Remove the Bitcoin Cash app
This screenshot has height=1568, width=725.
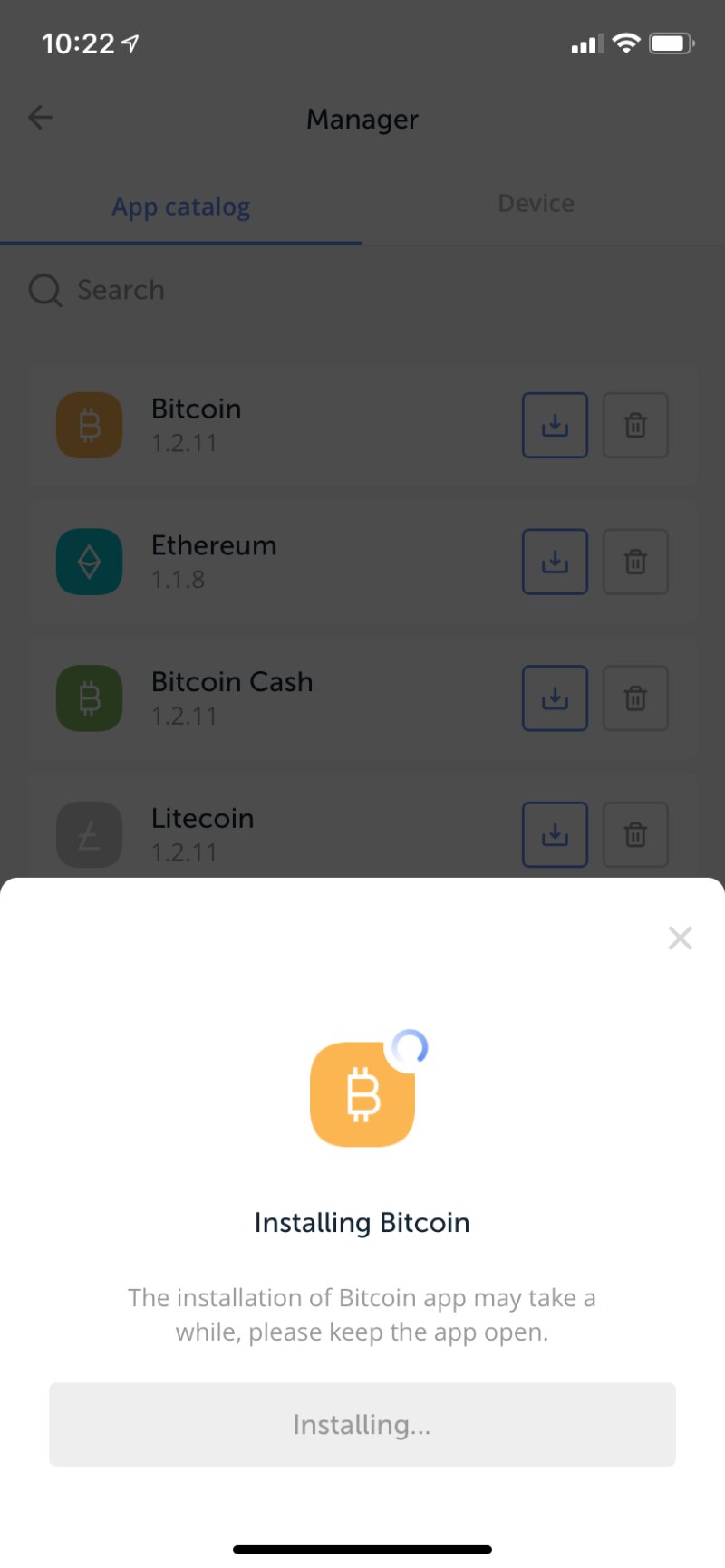(635, 698)
